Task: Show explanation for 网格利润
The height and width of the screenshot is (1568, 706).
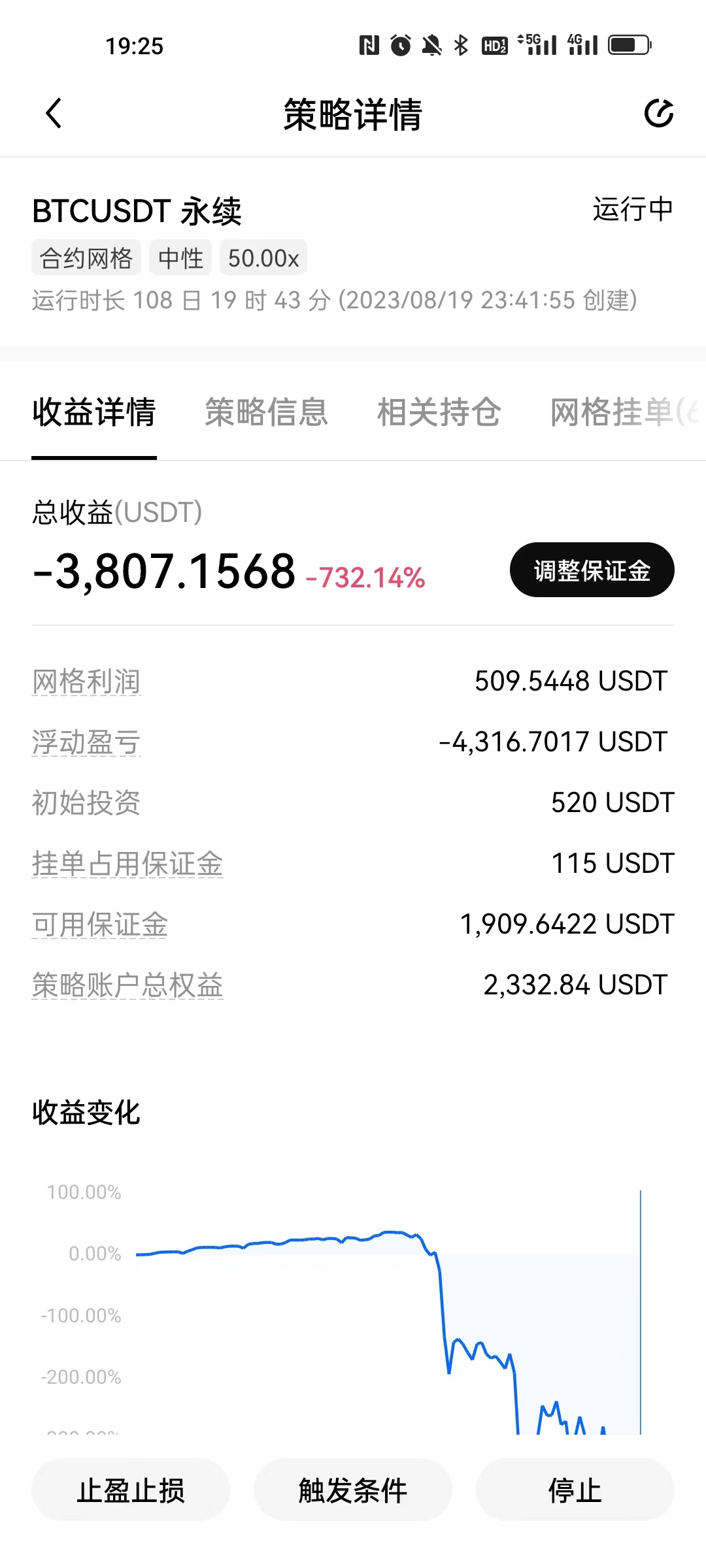Action: (86, 681)
